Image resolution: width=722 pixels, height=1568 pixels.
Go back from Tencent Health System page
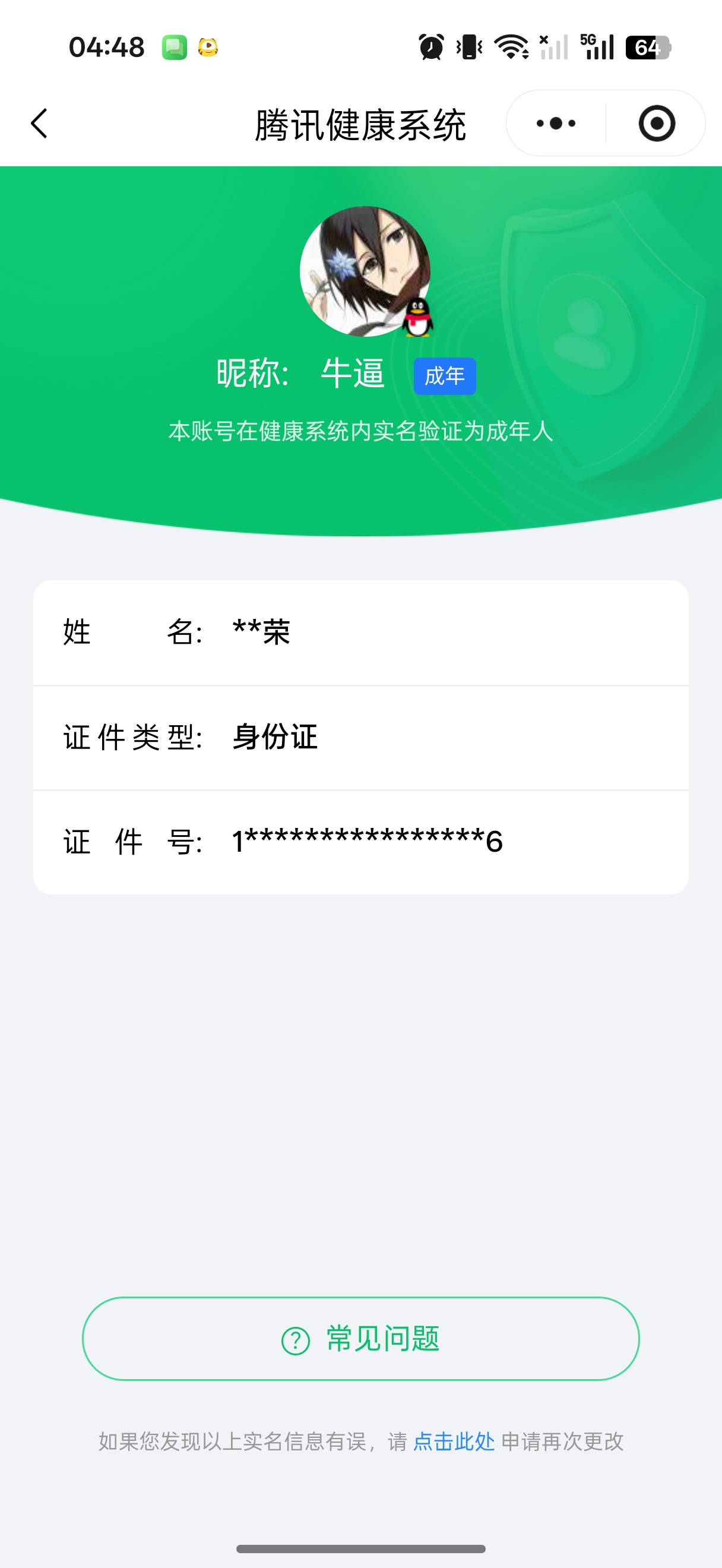[39, 124]
